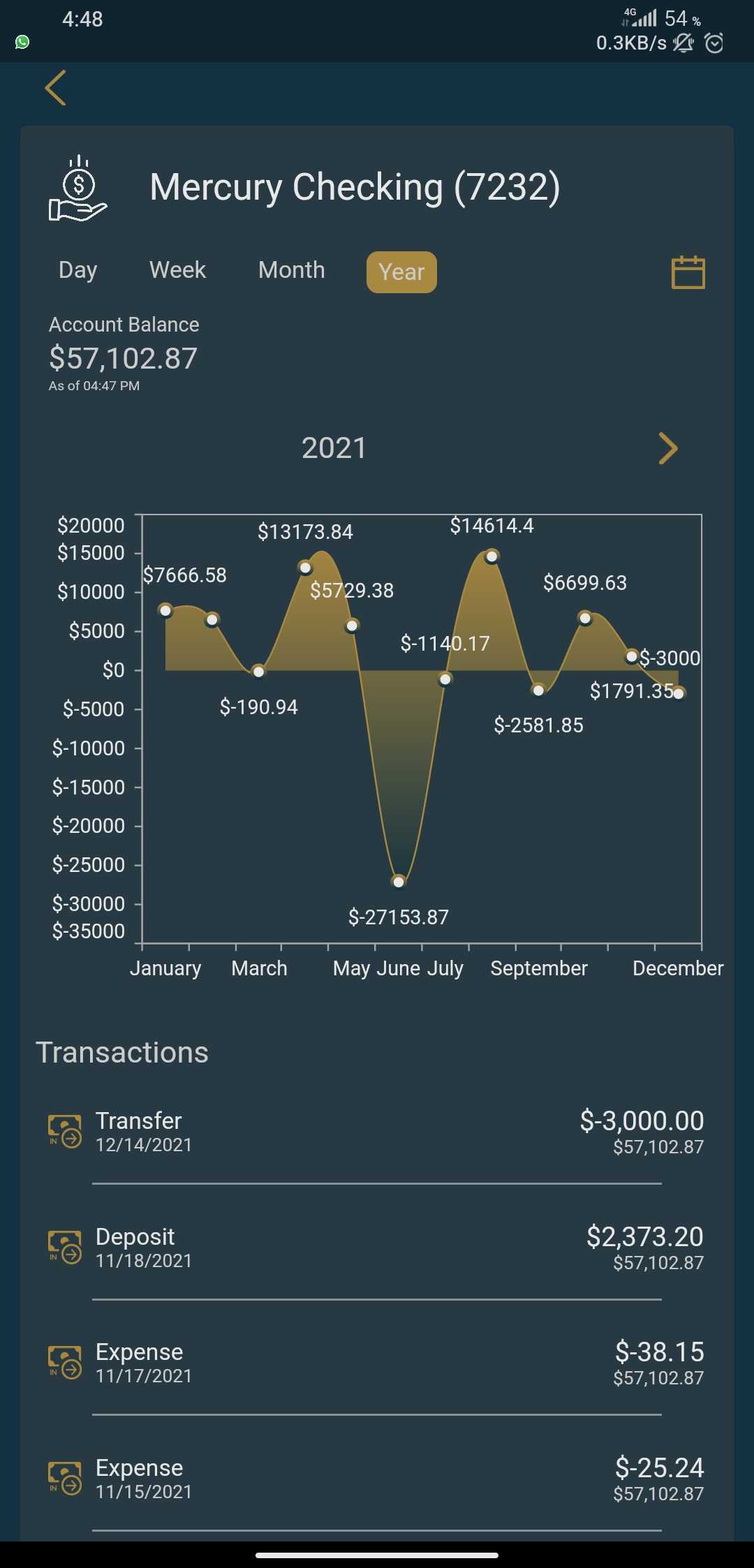Screen dimensions: 754x1568
Task: Open the calendar date picker
Action: click(688, 272)
